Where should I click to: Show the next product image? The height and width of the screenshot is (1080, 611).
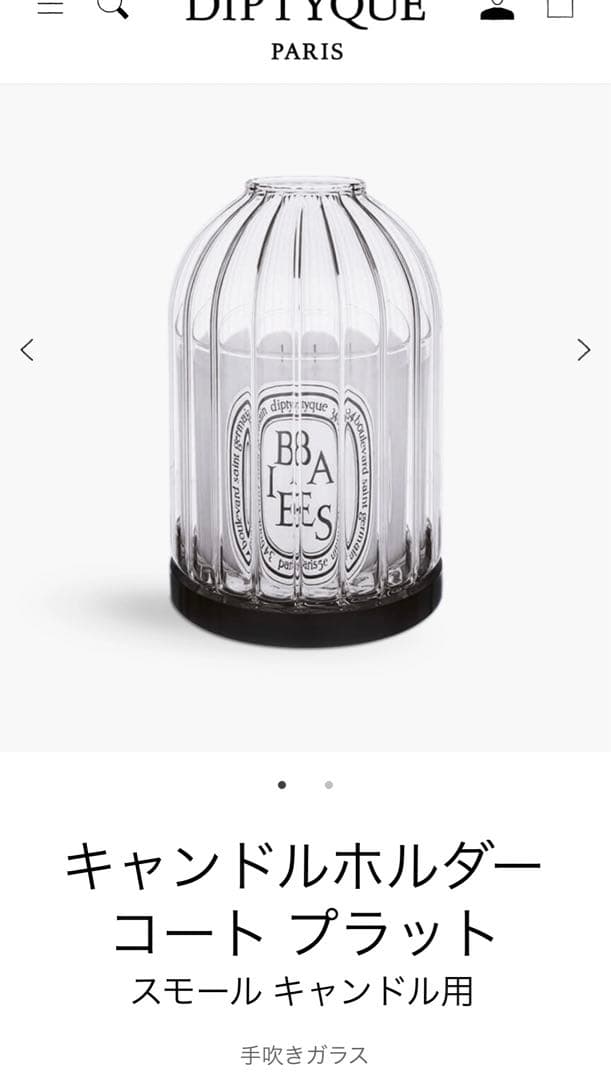(584, 349)
